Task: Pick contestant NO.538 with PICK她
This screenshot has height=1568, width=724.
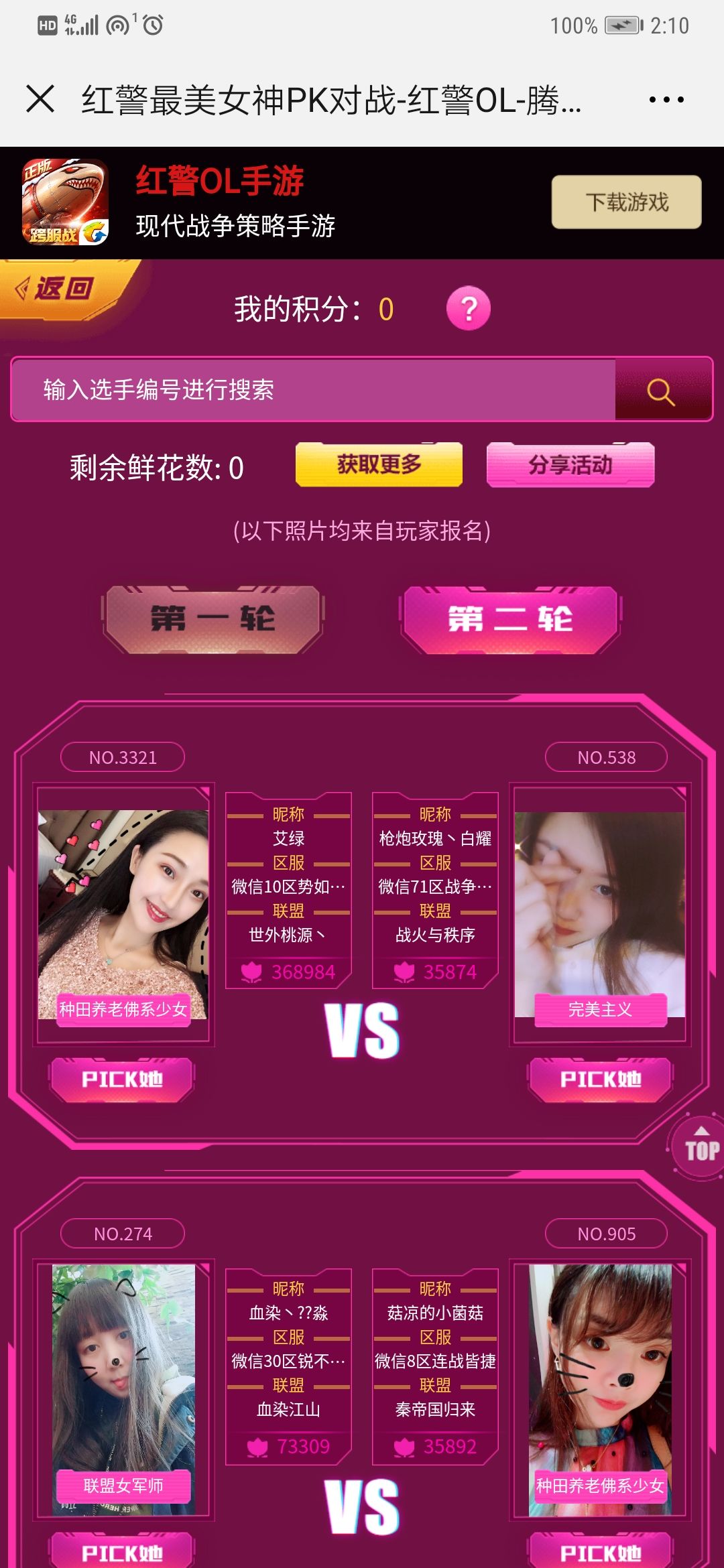Action: pyautogui.click(x=601, y=1079)
